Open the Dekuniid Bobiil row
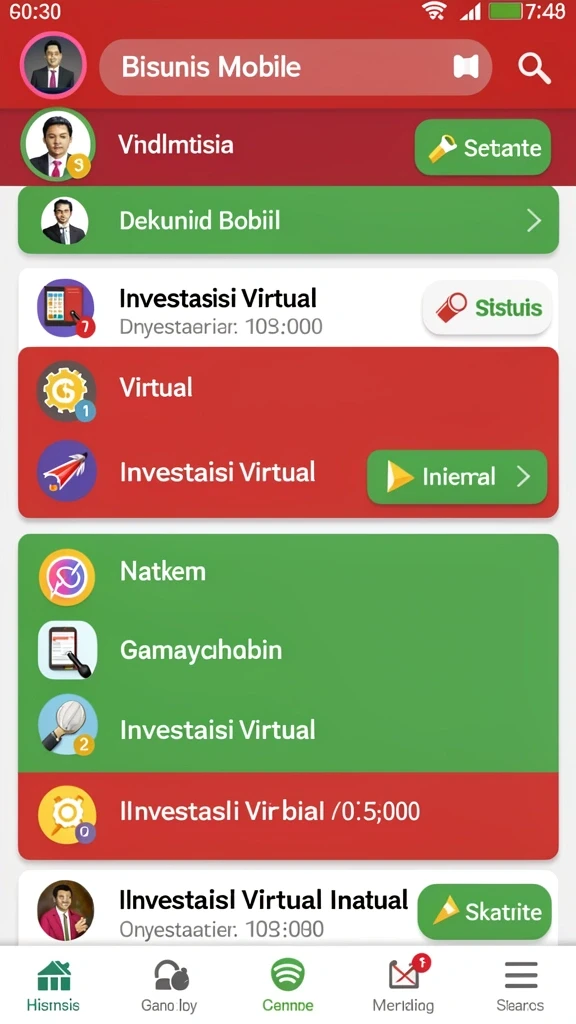Image resolution: width=576 pixels, height=1024 pixels. coord(288,221)
